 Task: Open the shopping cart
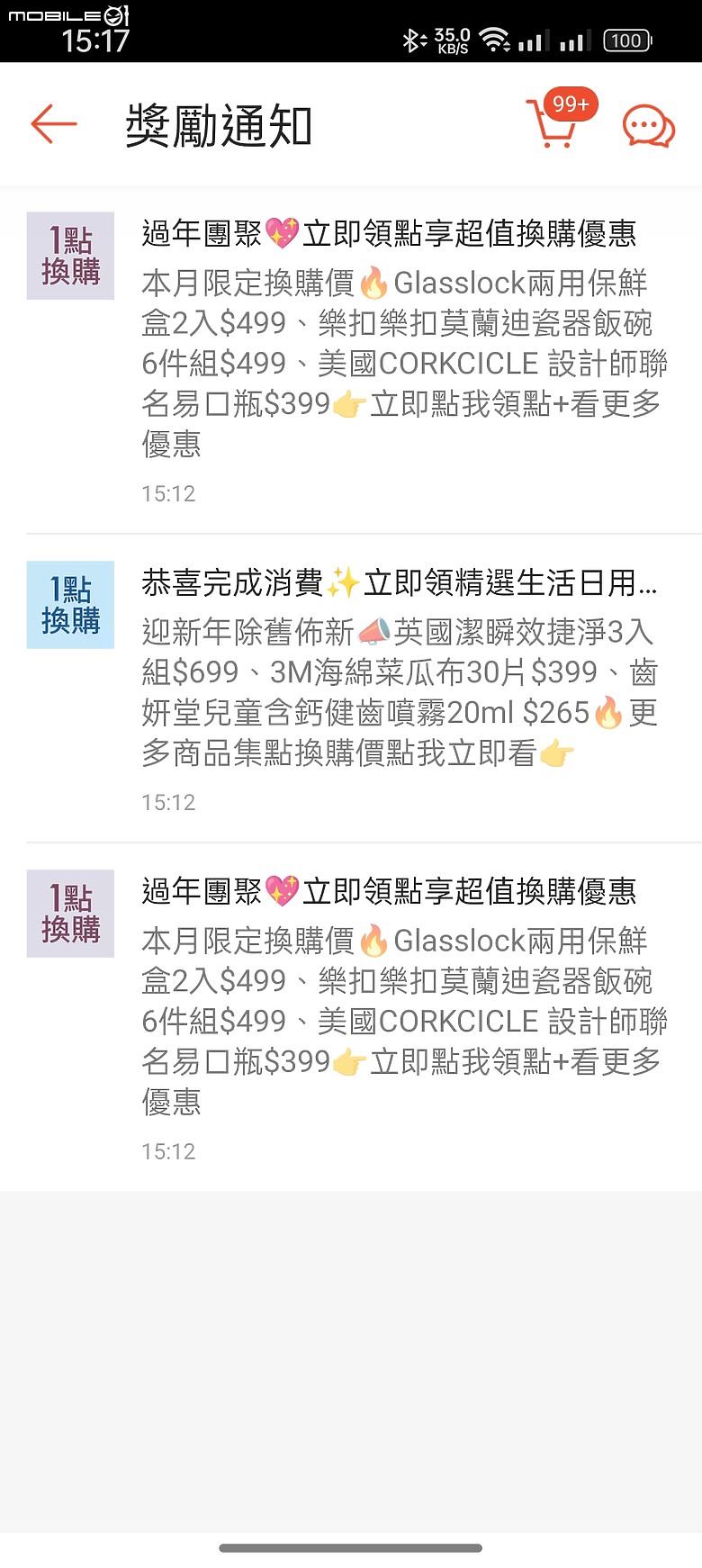(554, 124)
